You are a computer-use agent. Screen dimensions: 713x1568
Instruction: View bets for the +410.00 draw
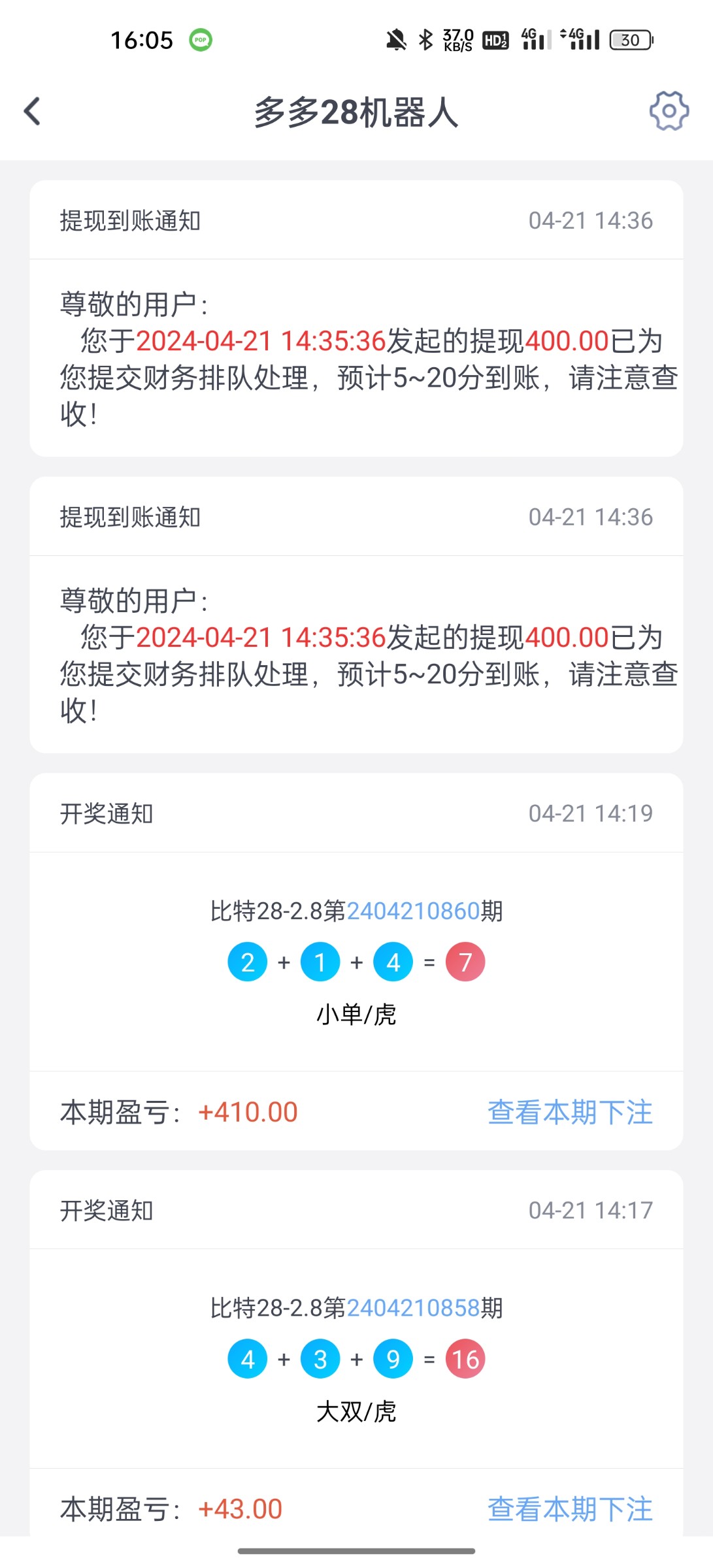[570, 1112]
